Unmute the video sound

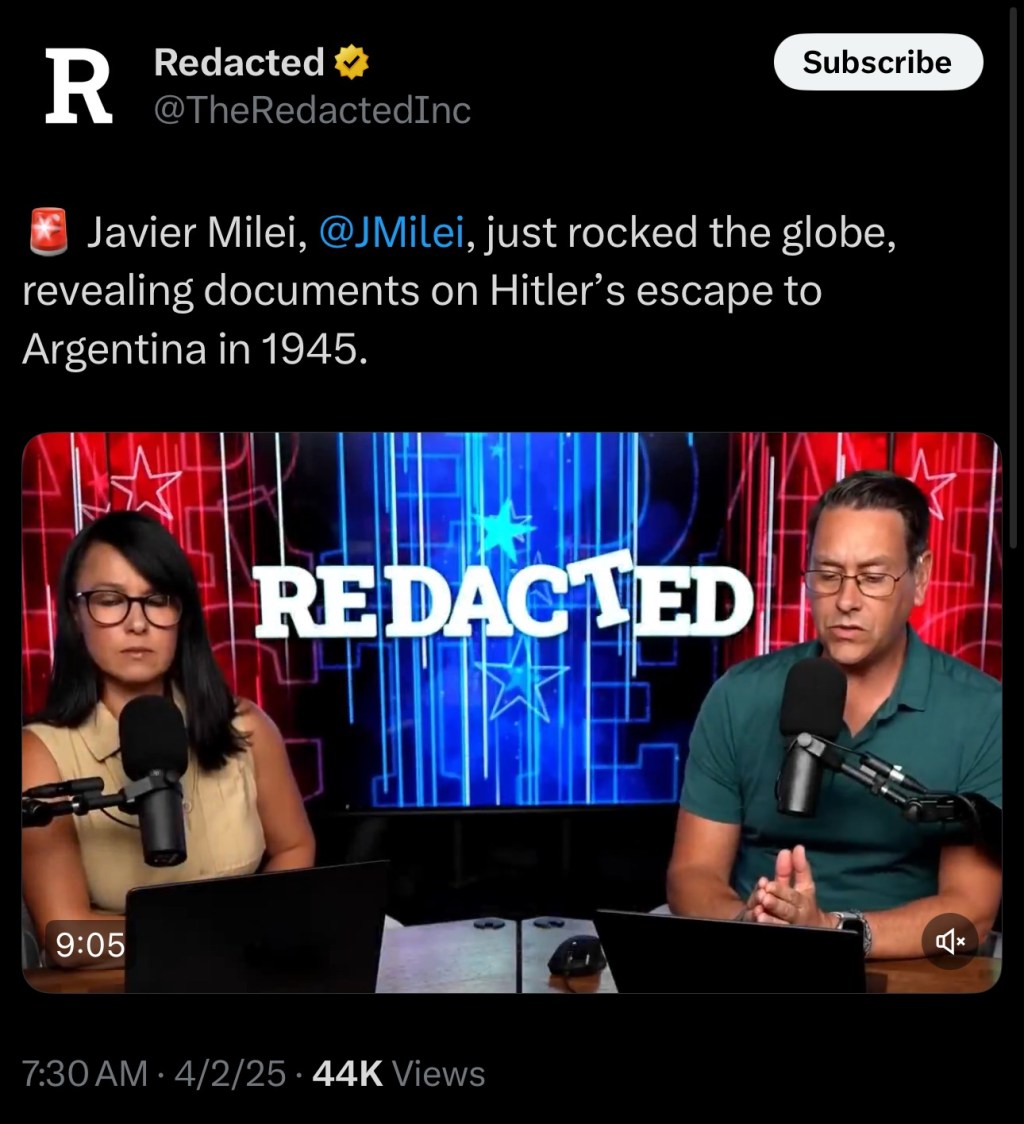(x=949, y=941)
